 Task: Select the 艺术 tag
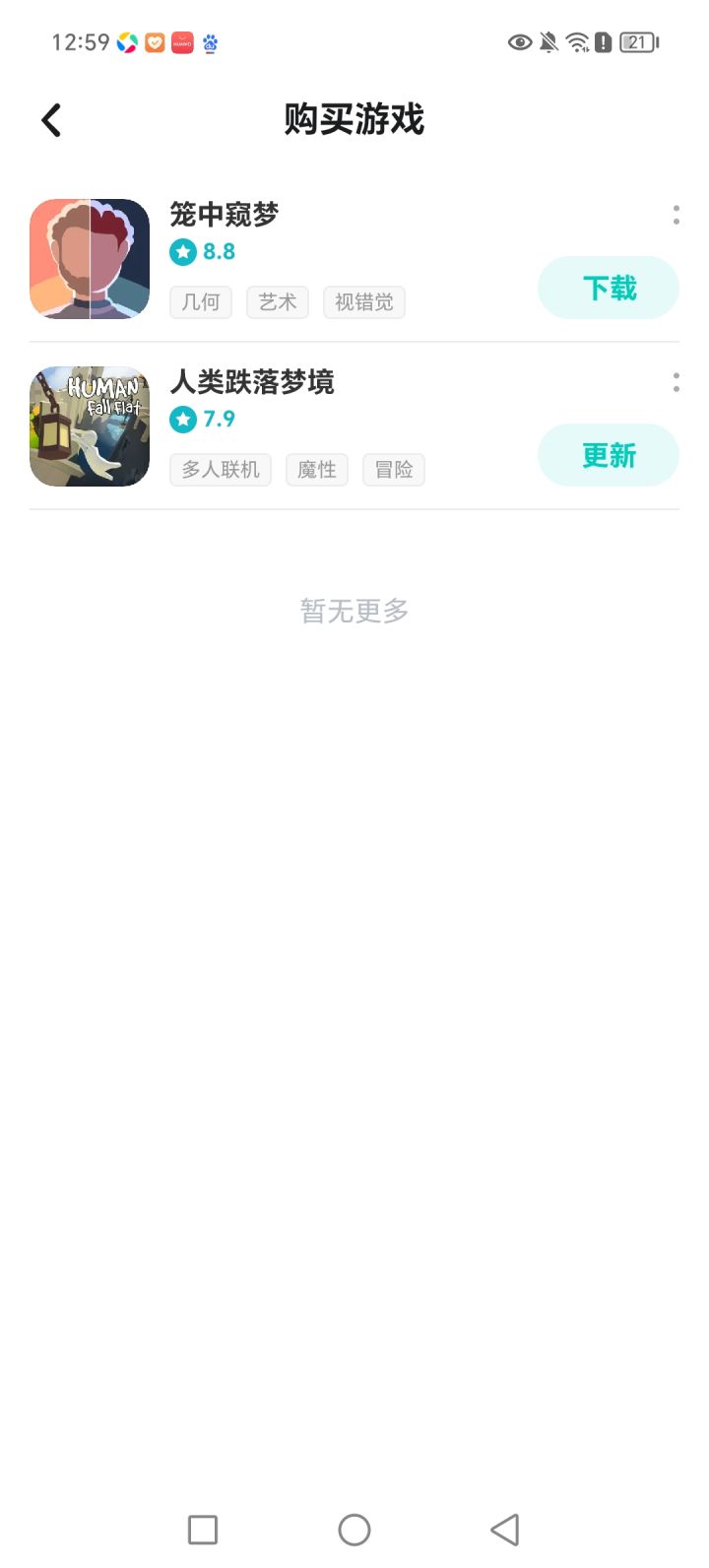278,302
